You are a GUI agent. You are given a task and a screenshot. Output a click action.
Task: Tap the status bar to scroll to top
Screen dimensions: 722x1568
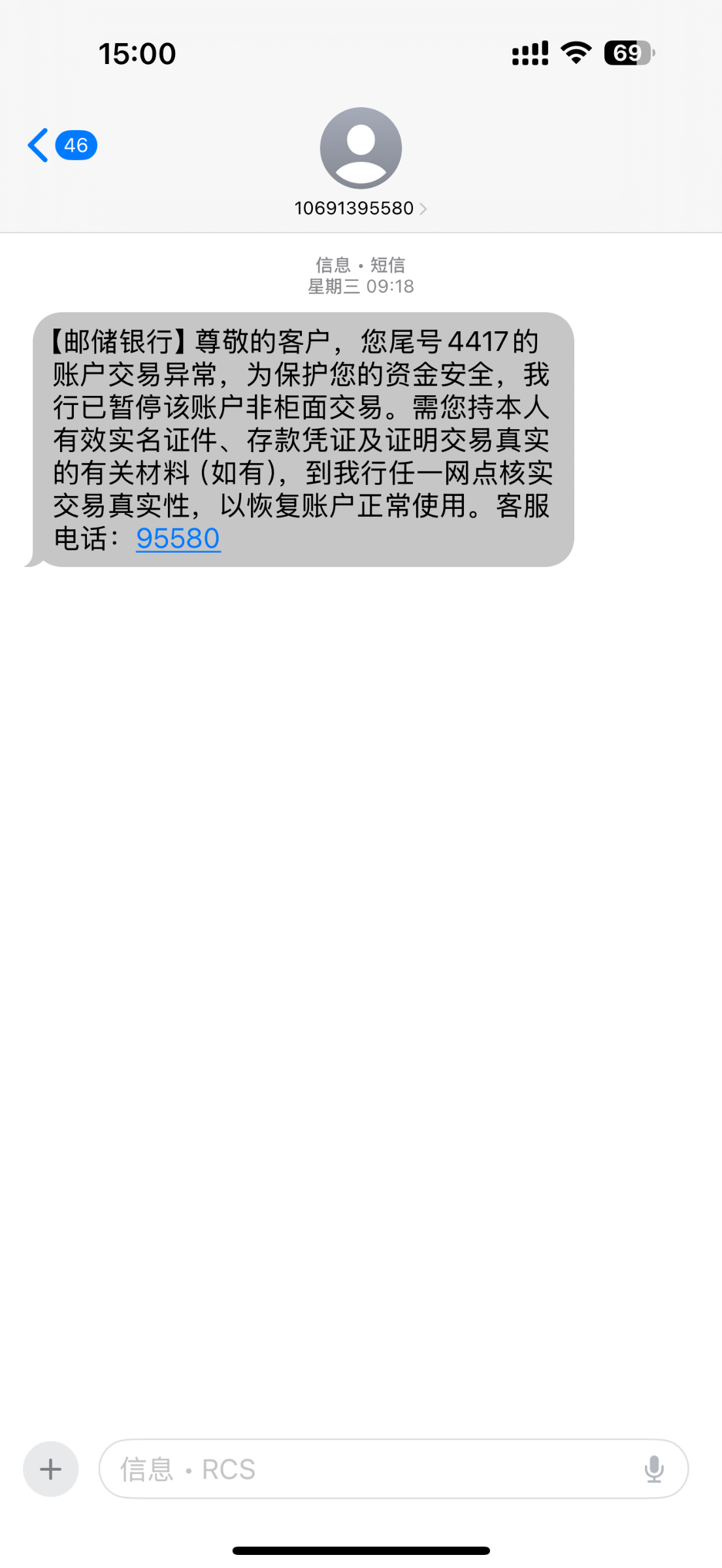point(361,52)
